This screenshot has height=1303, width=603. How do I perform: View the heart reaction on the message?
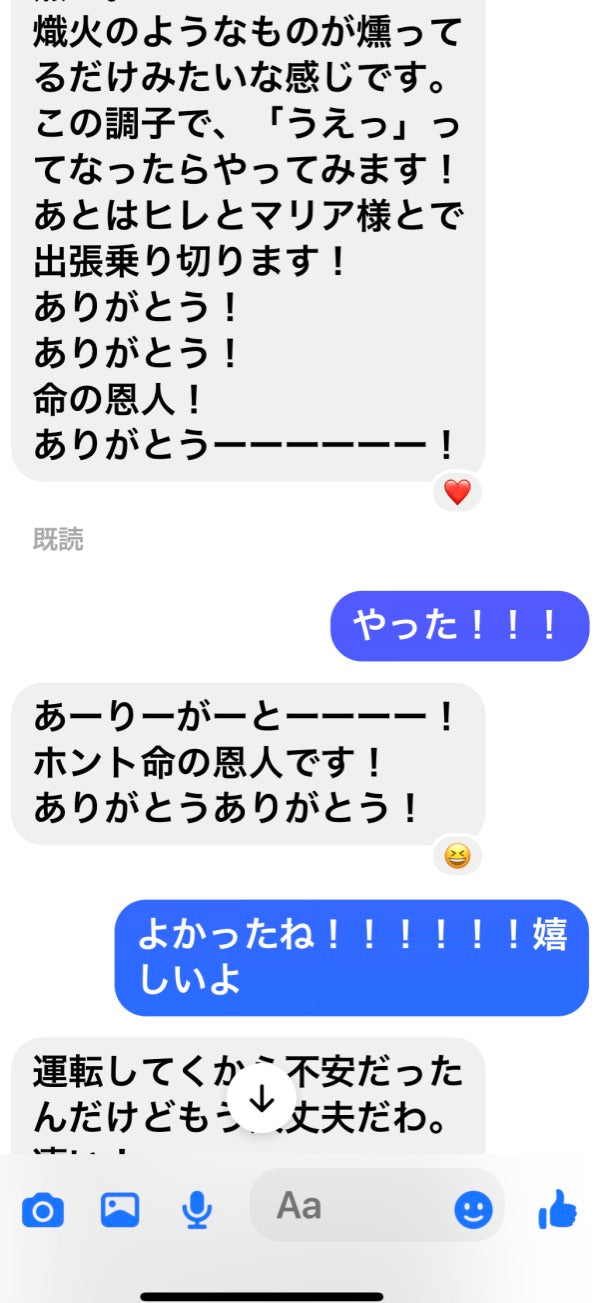457,492
